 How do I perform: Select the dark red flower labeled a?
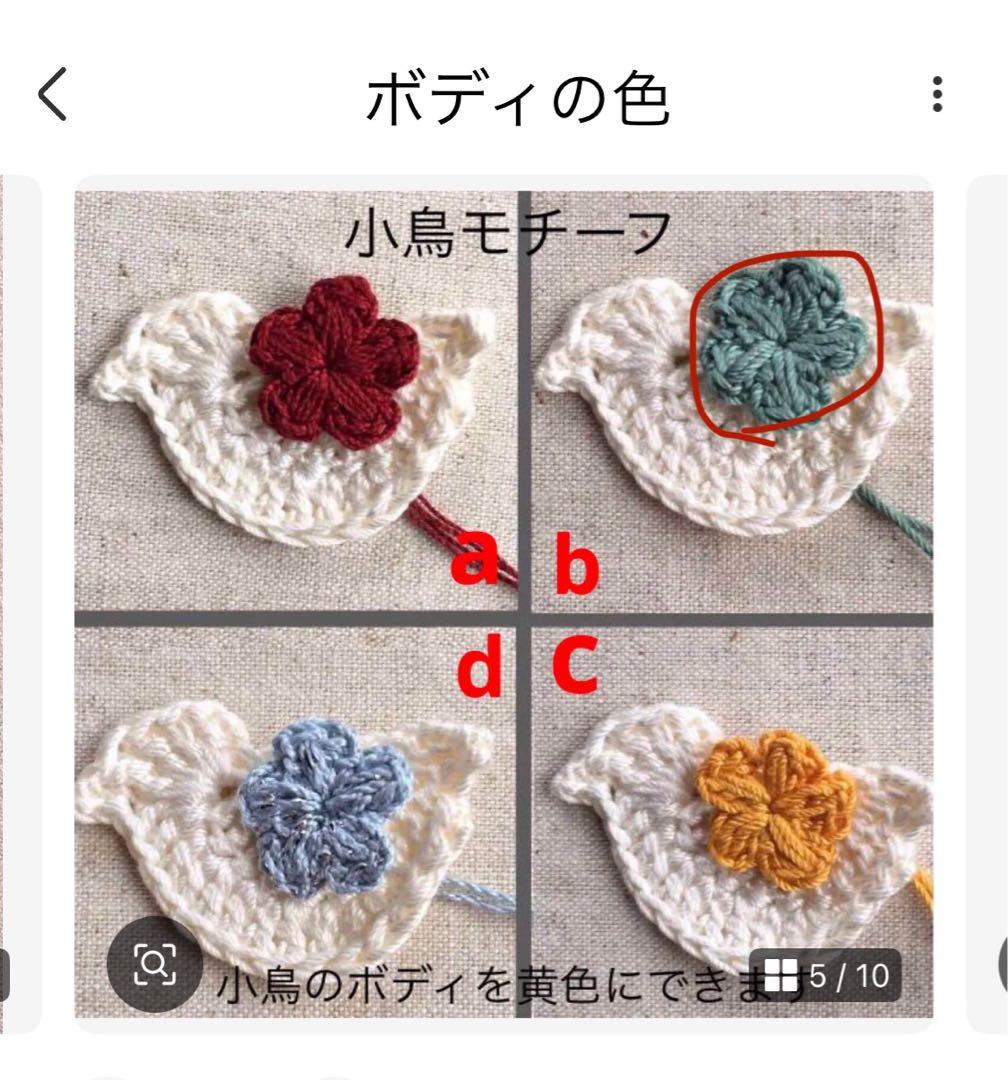tap(330, 365)
